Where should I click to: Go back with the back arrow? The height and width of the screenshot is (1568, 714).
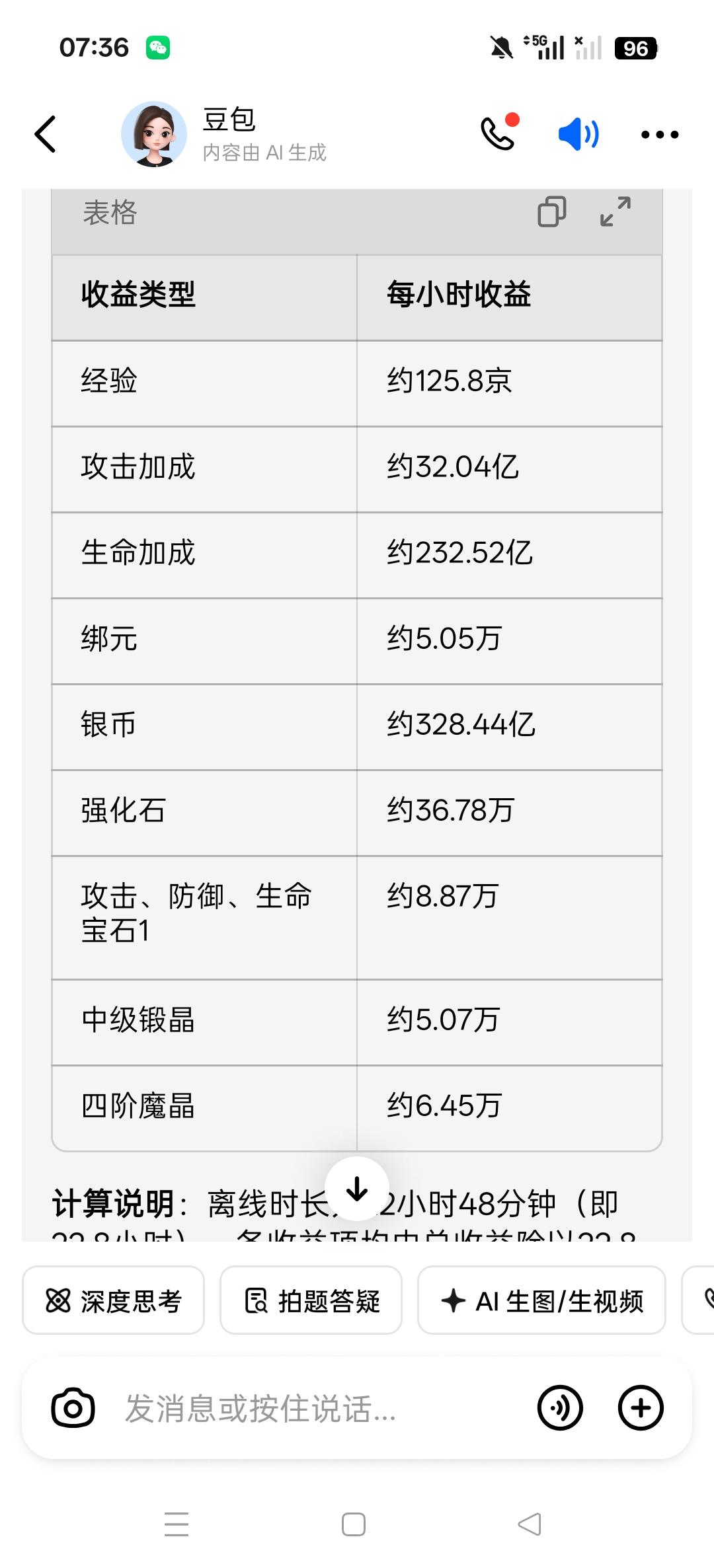pyautogui.click(x=45, y=133)
